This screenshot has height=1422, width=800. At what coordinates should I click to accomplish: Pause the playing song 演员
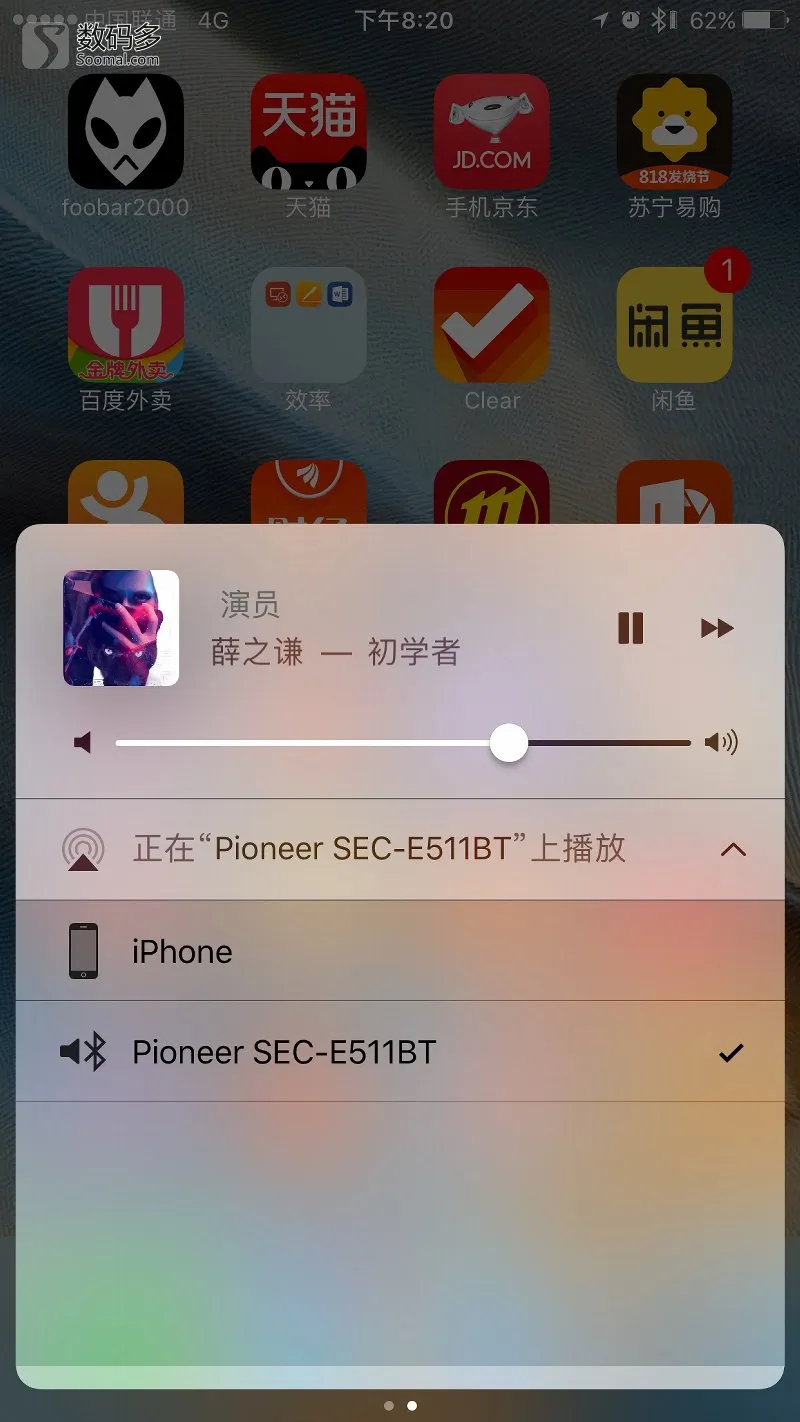point(630,628)
